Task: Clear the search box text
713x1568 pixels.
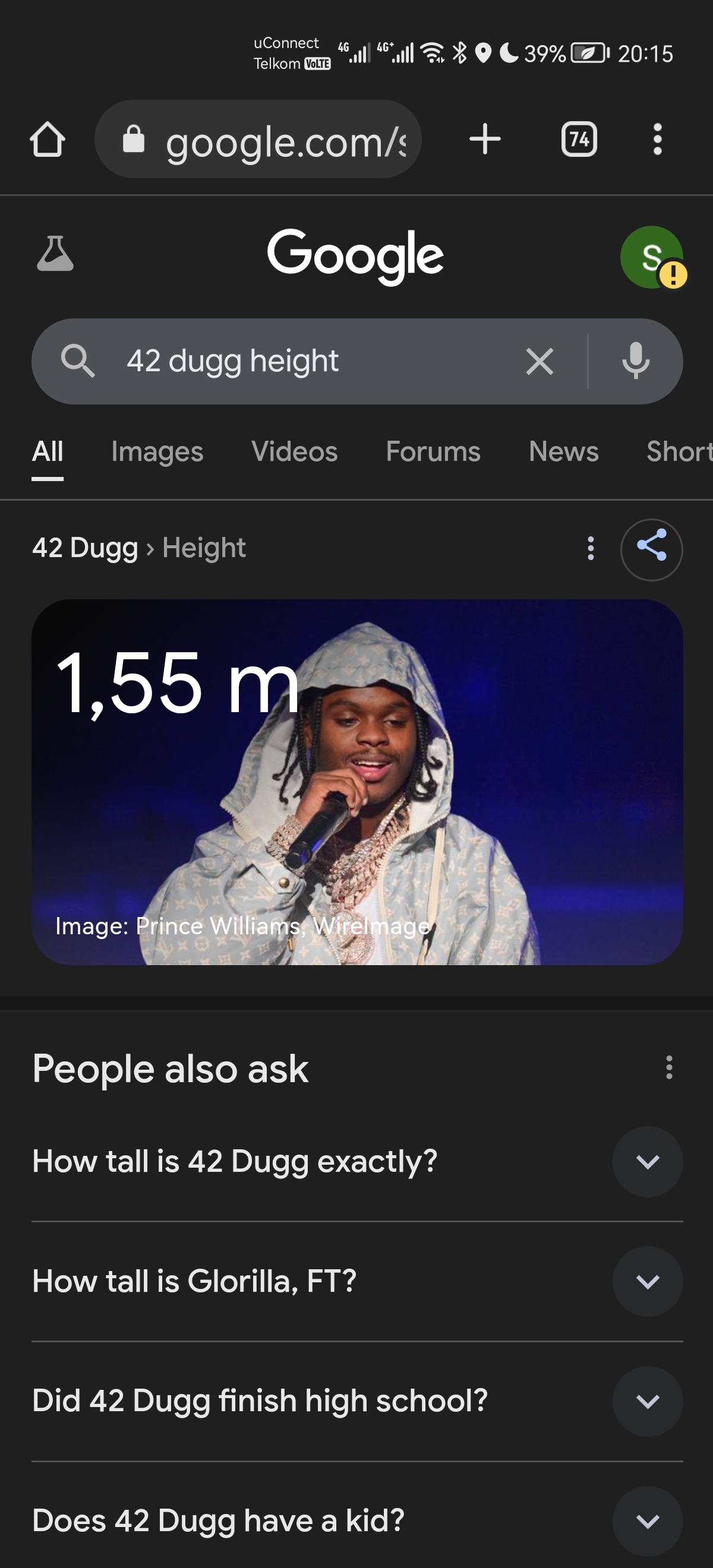Action: coord(540,362)
